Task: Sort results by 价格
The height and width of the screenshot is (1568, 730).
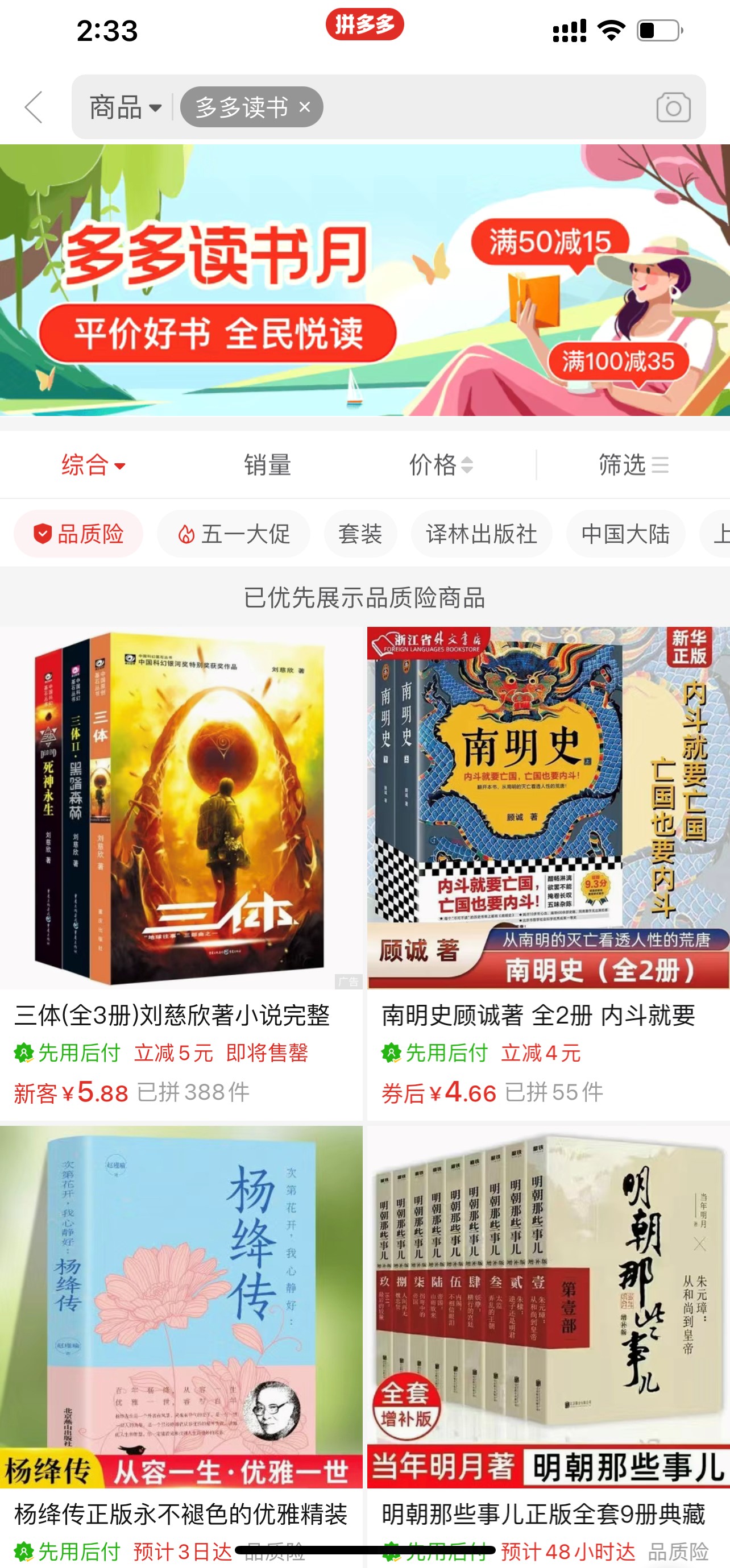Action: click(440, 465)
